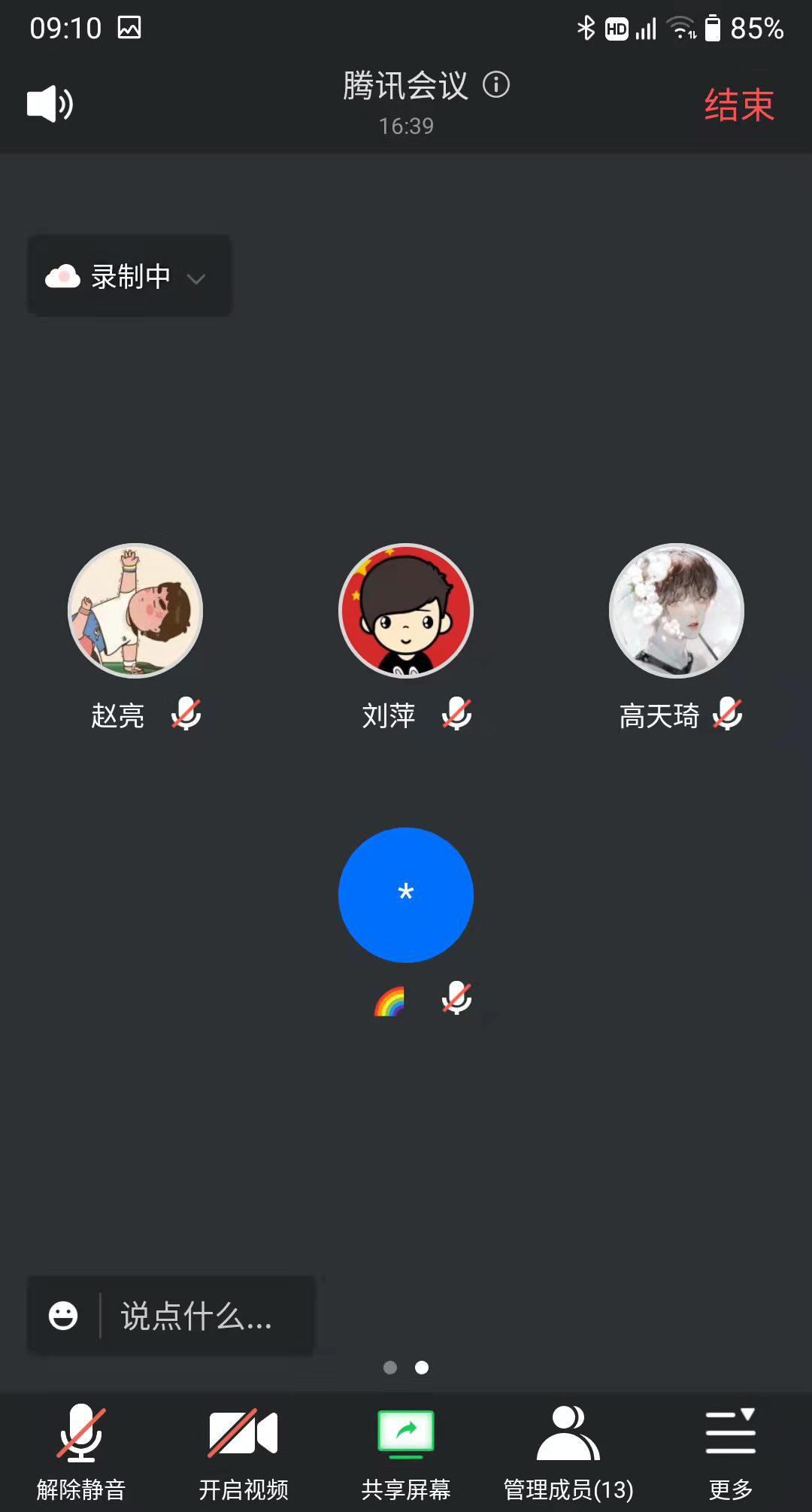The image size is (812, 1512).
Task: Select 刘萍's avatar
Action: [x=406, y=610]
